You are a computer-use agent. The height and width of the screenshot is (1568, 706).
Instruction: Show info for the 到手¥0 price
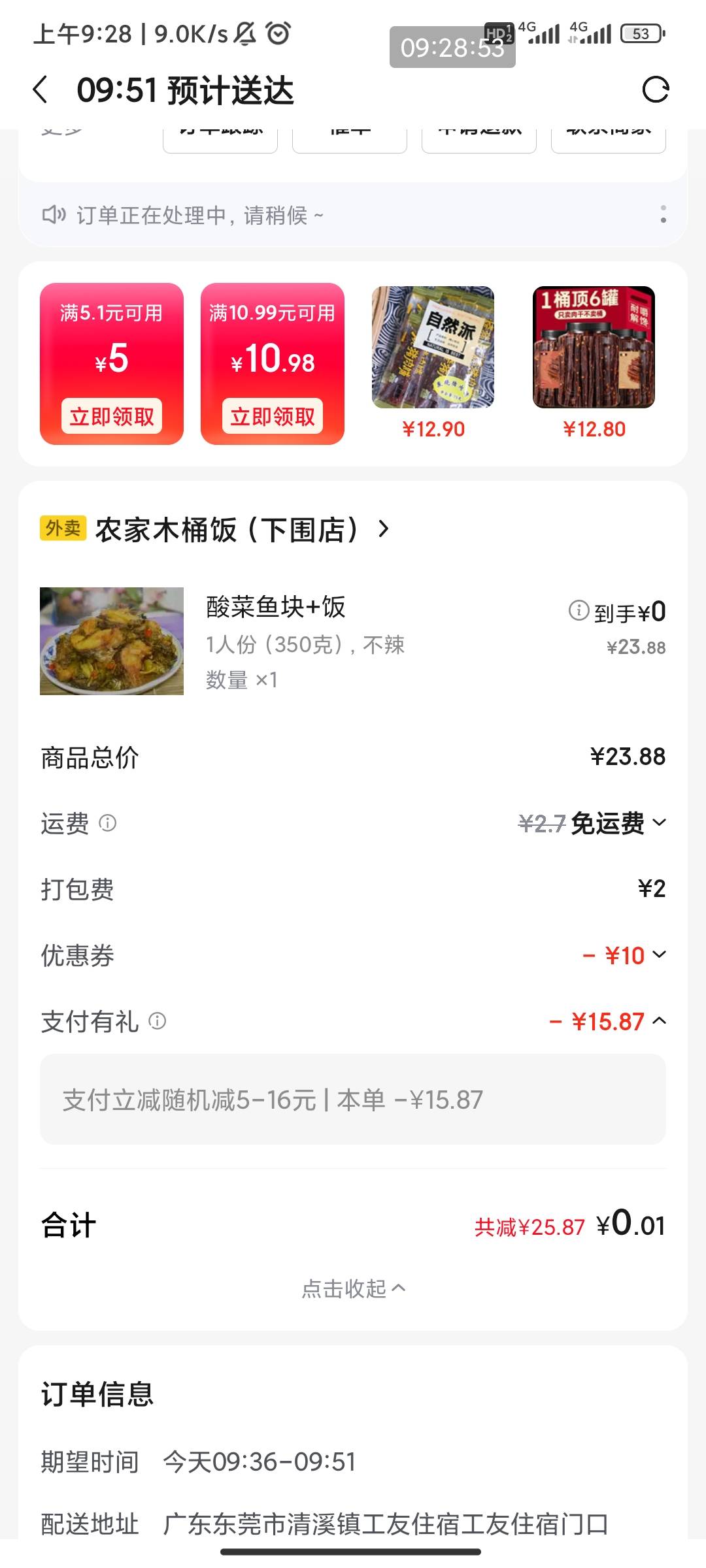pos(579,611)
